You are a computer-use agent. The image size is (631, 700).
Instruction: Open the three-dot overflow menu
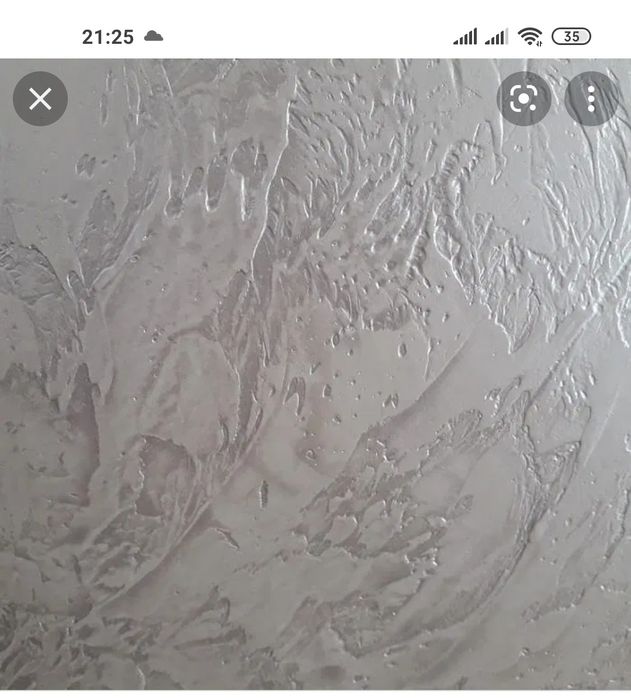[591, 98]
